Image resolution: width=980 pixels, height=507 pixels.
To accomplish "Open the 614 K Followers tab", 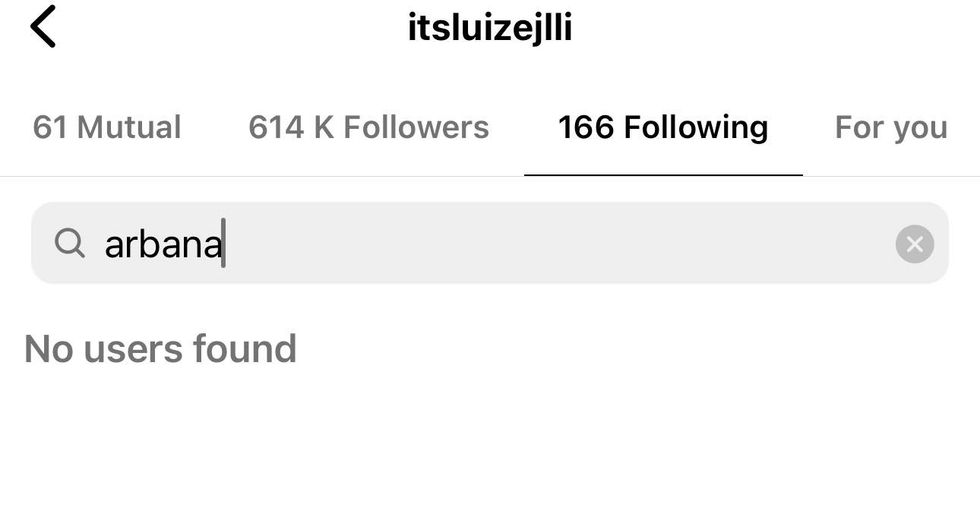I will click(x=369, y=128).
